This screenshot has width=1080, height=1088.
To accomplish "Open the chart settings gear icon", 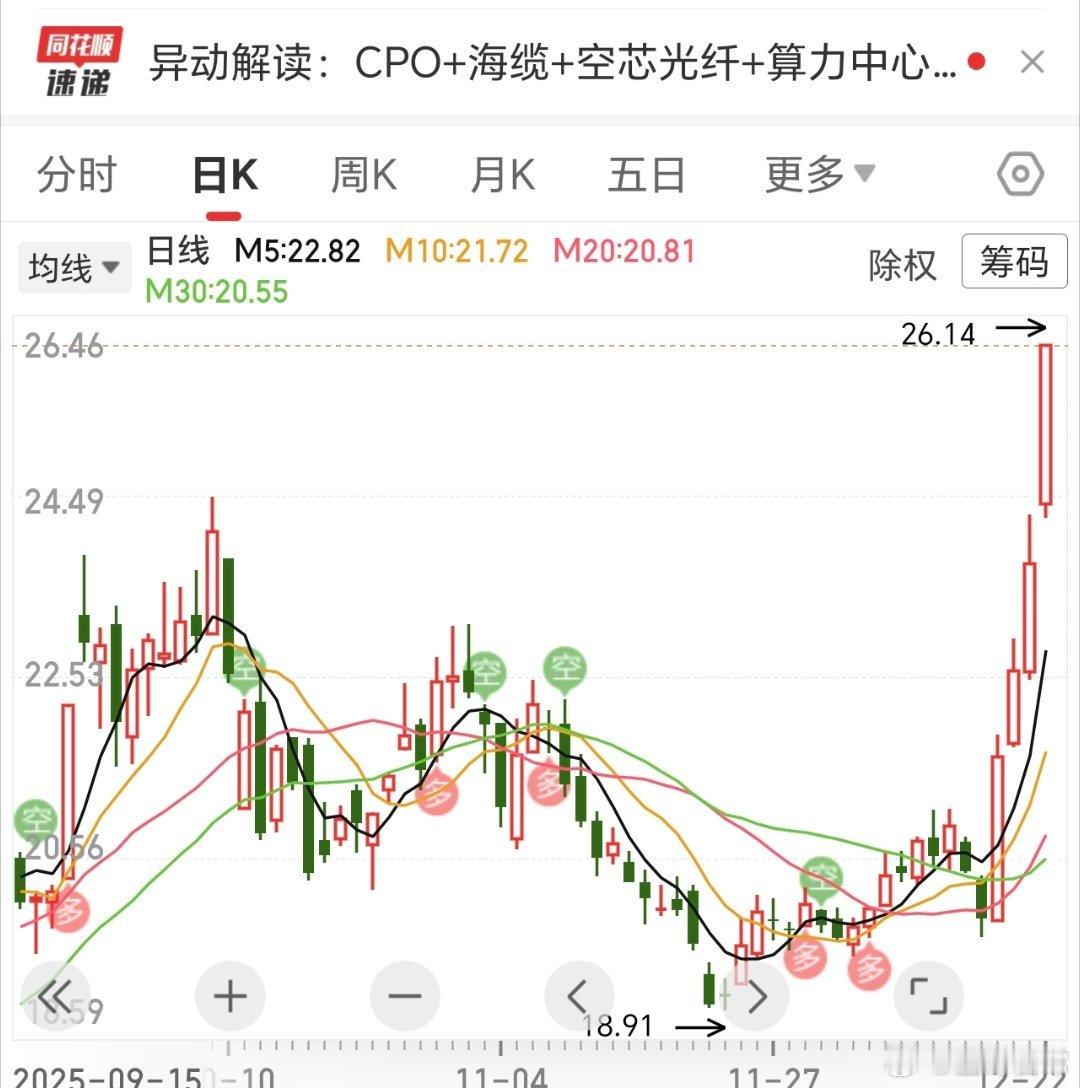I will 1020,173.
